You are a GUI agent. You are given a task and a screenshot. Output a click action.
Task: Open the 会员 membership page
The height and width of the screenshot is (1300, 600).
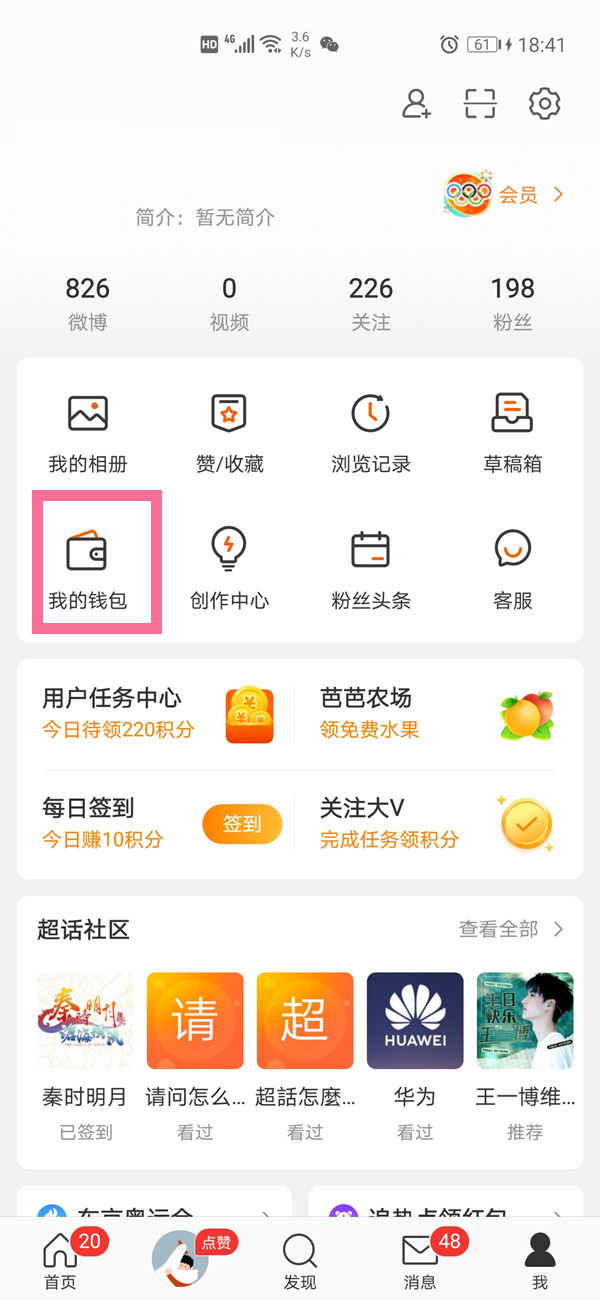pyautogui.click(x=505, y=194)
